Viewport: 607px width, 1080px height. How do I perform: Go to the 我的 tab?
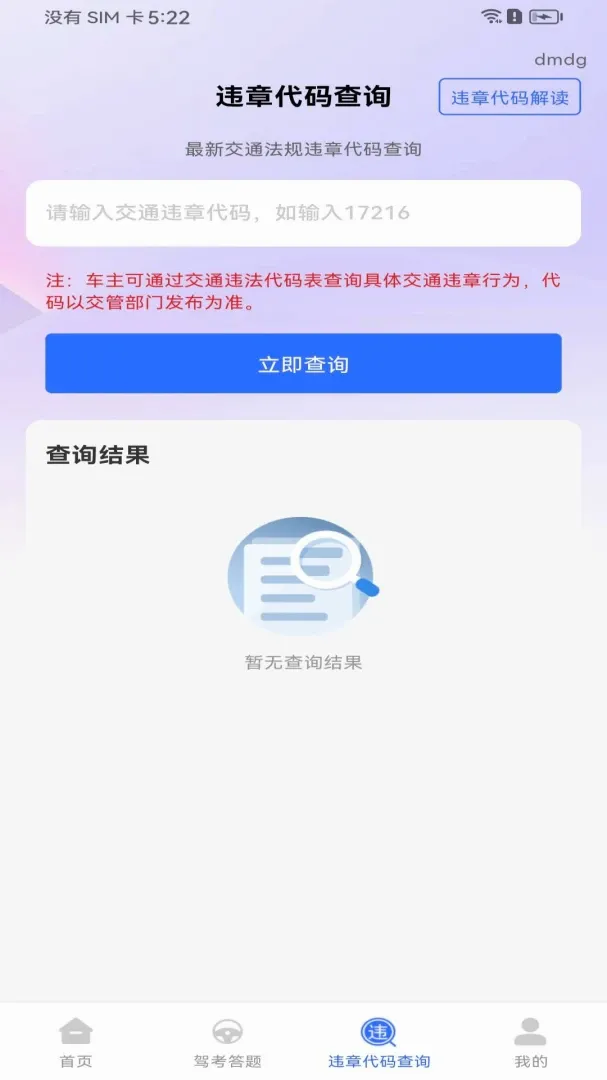point(531,1043)
